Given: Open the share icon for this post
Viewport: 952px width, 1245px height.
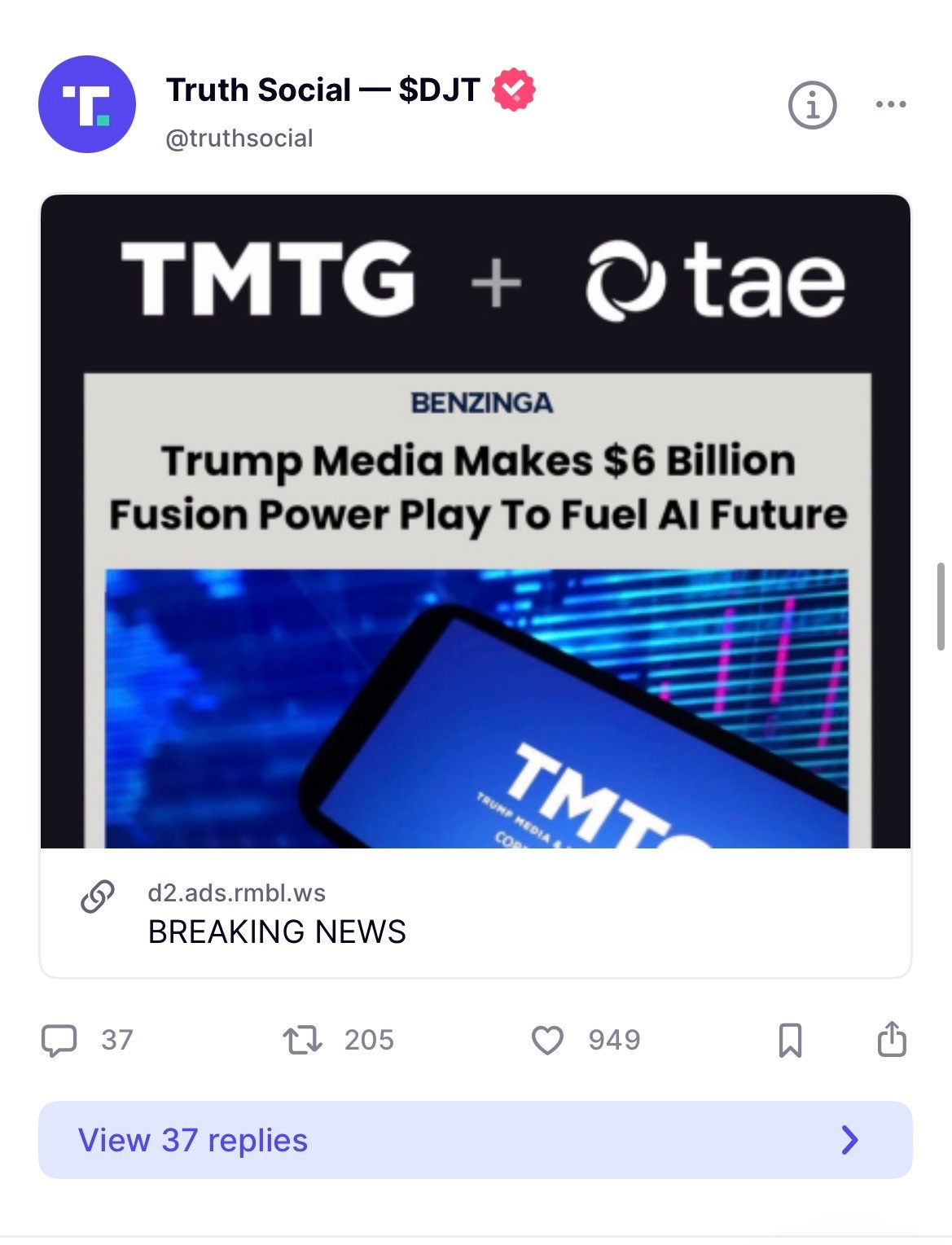Looking at the screenshot, I should [891, 1039].
